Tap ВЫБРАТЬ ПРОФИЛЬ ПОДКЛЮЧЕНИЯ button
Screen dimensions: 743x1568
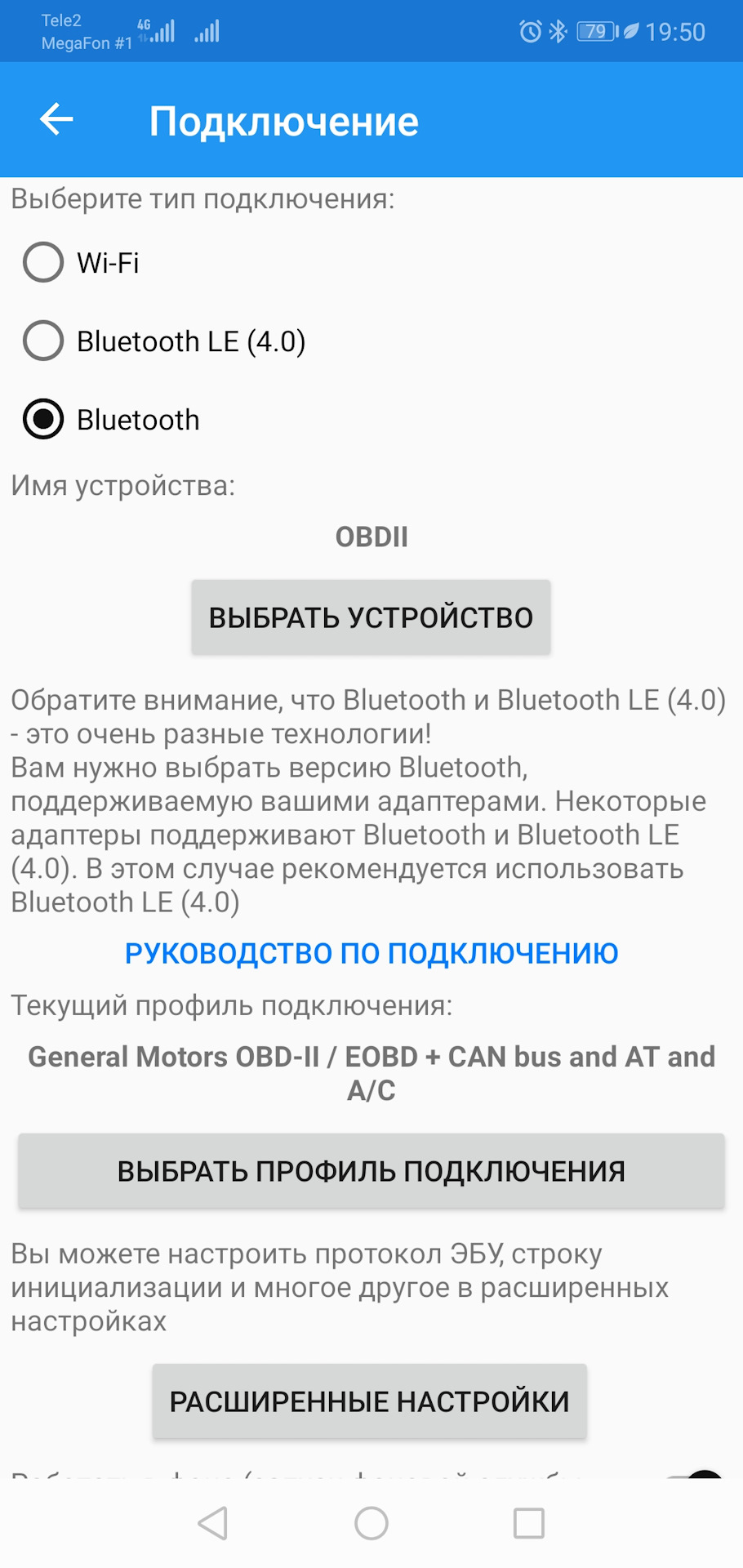pos(371,1171)
